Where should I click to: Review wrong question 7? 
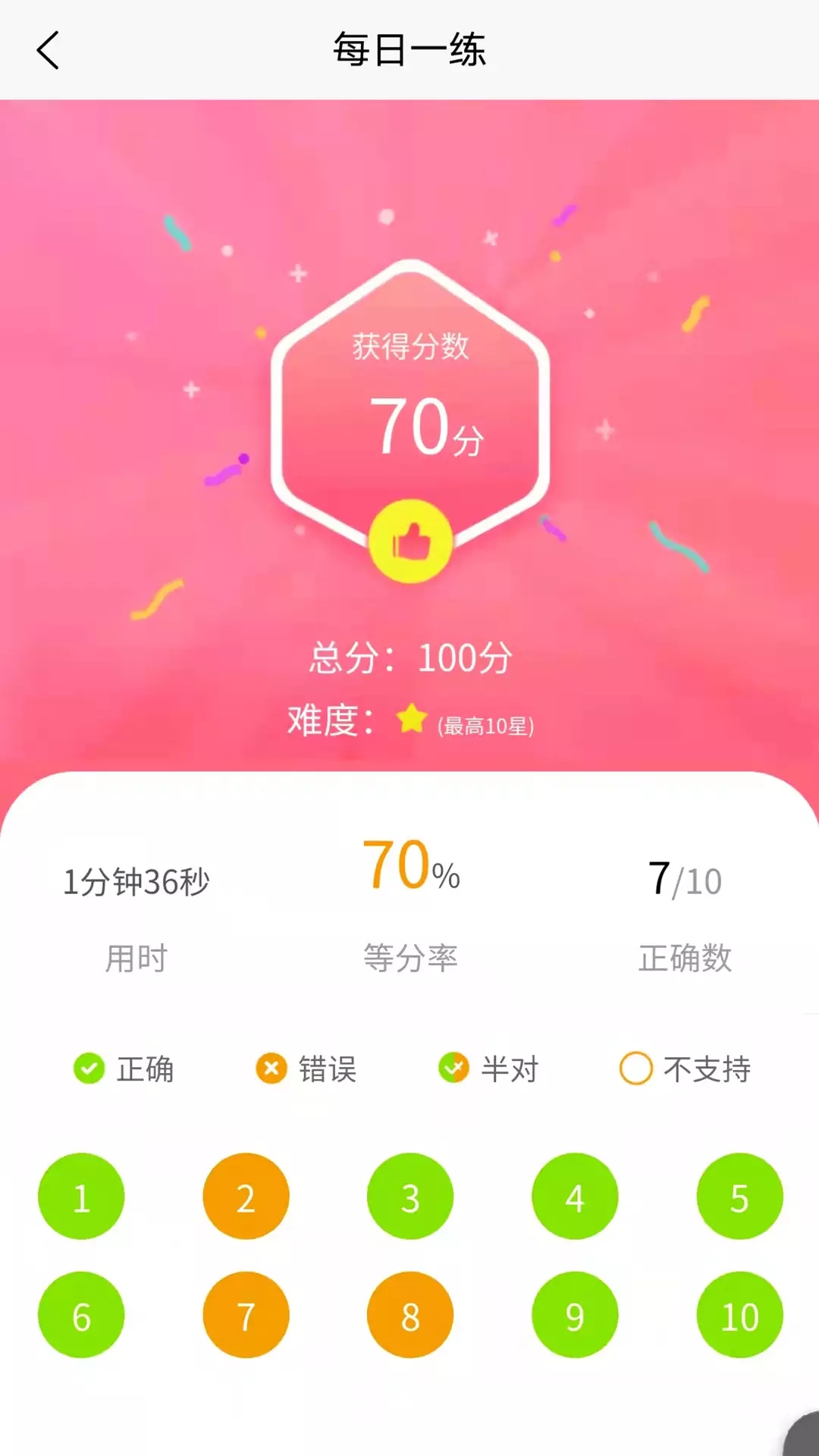point(246,1315)
